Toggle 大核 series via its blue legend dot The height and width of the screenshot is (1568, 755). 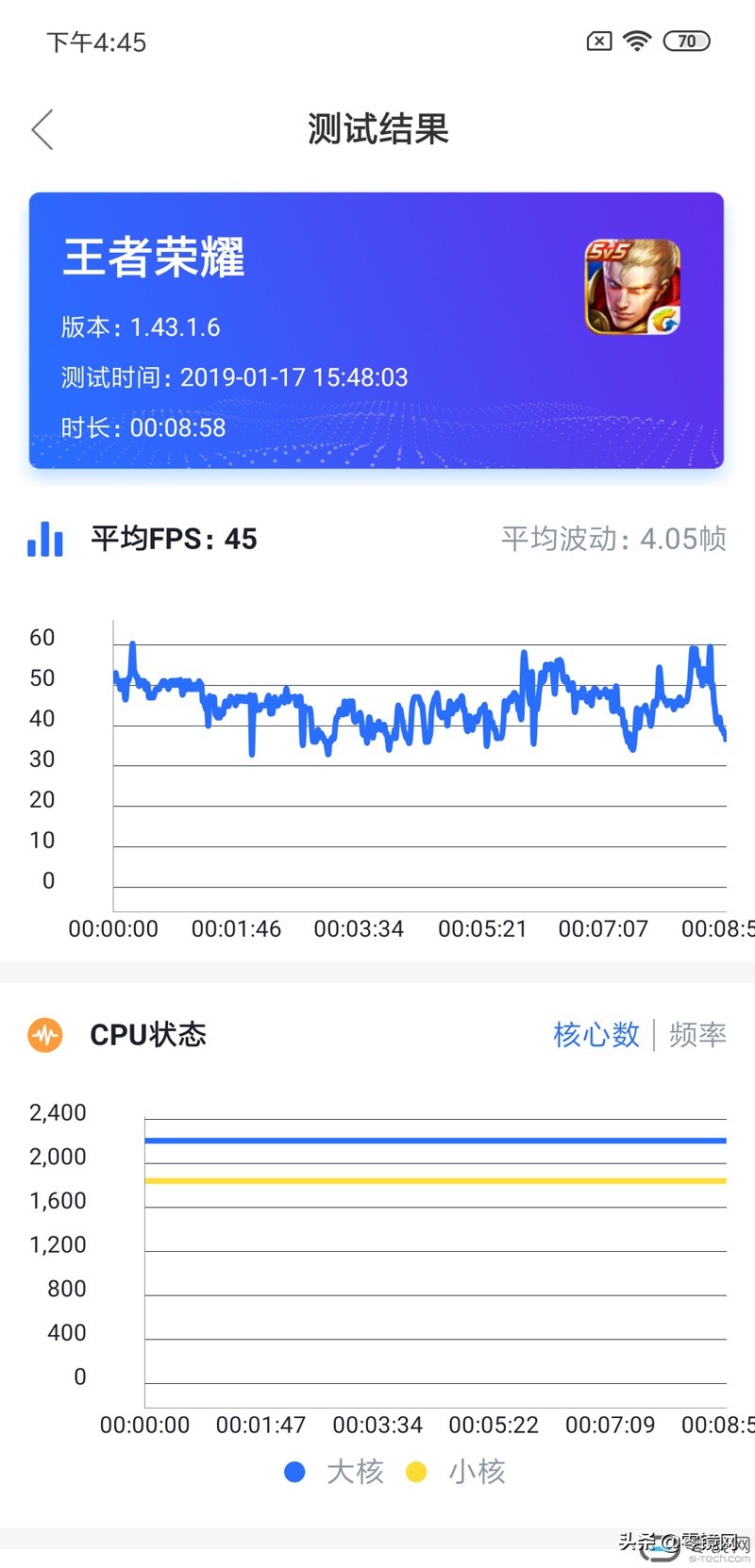pos(295,1471)
